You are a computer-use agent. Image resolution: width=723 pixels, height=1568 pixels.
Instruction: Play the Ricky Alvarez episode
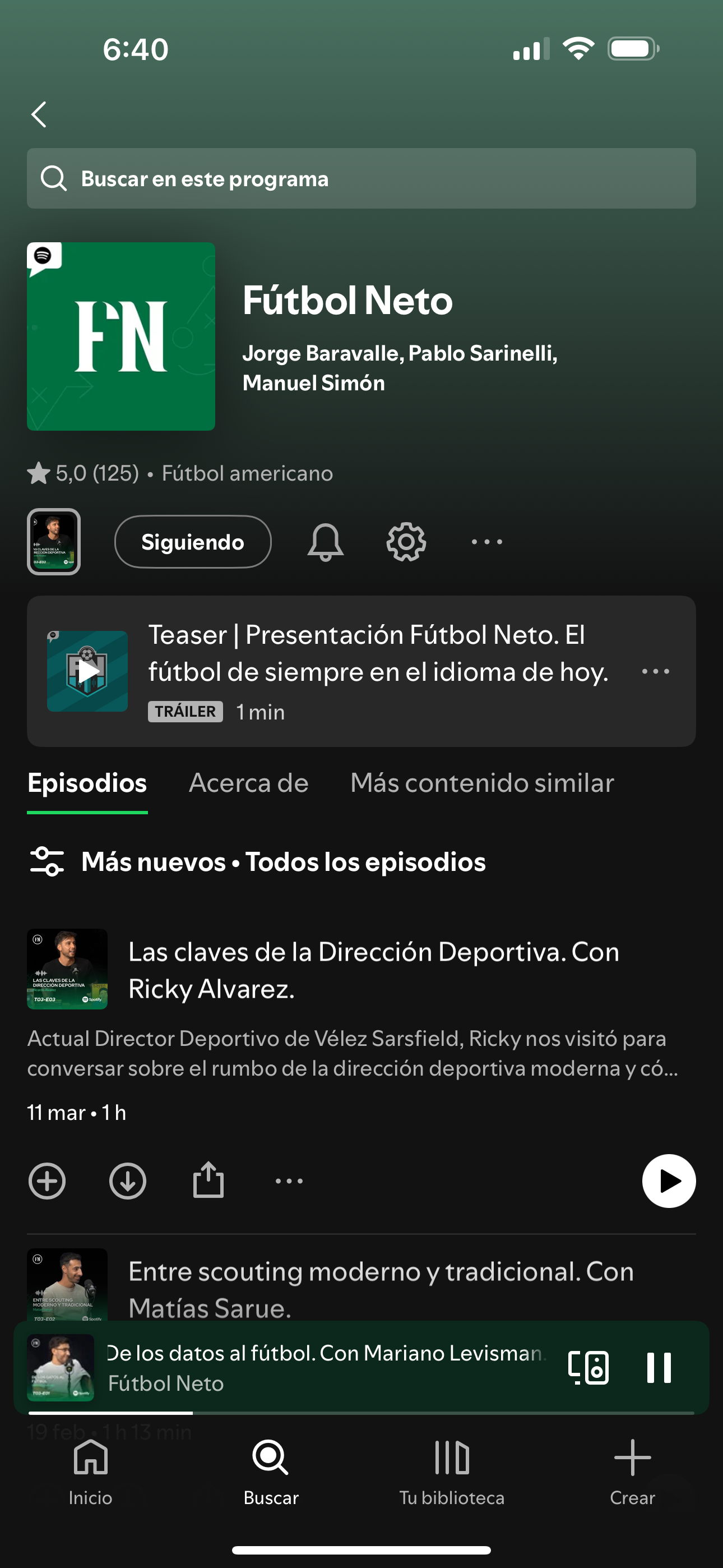pos(668,1180)
